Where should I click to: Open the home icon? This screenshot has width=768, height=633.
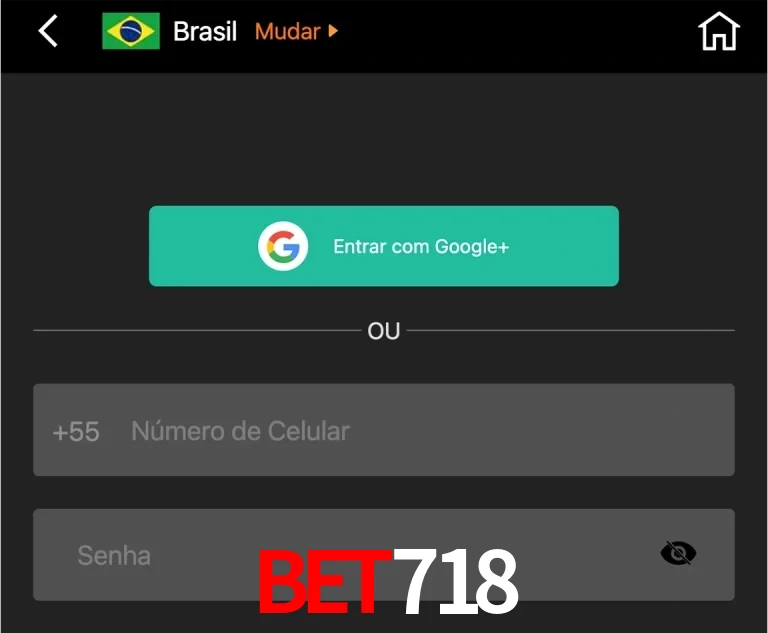click(x=718, y=31)
